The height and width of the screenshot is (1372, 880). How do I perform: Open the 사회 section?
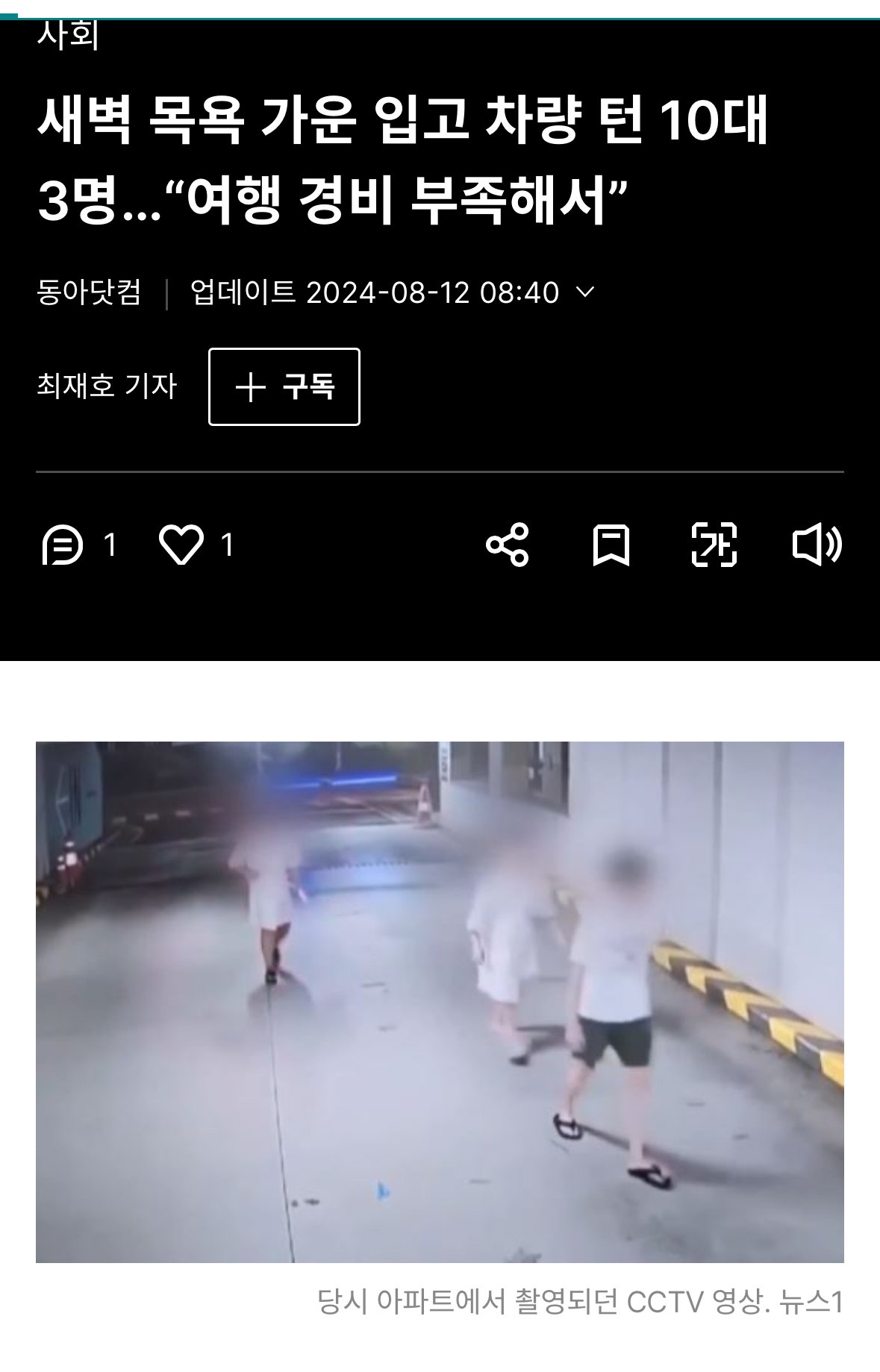68,35
